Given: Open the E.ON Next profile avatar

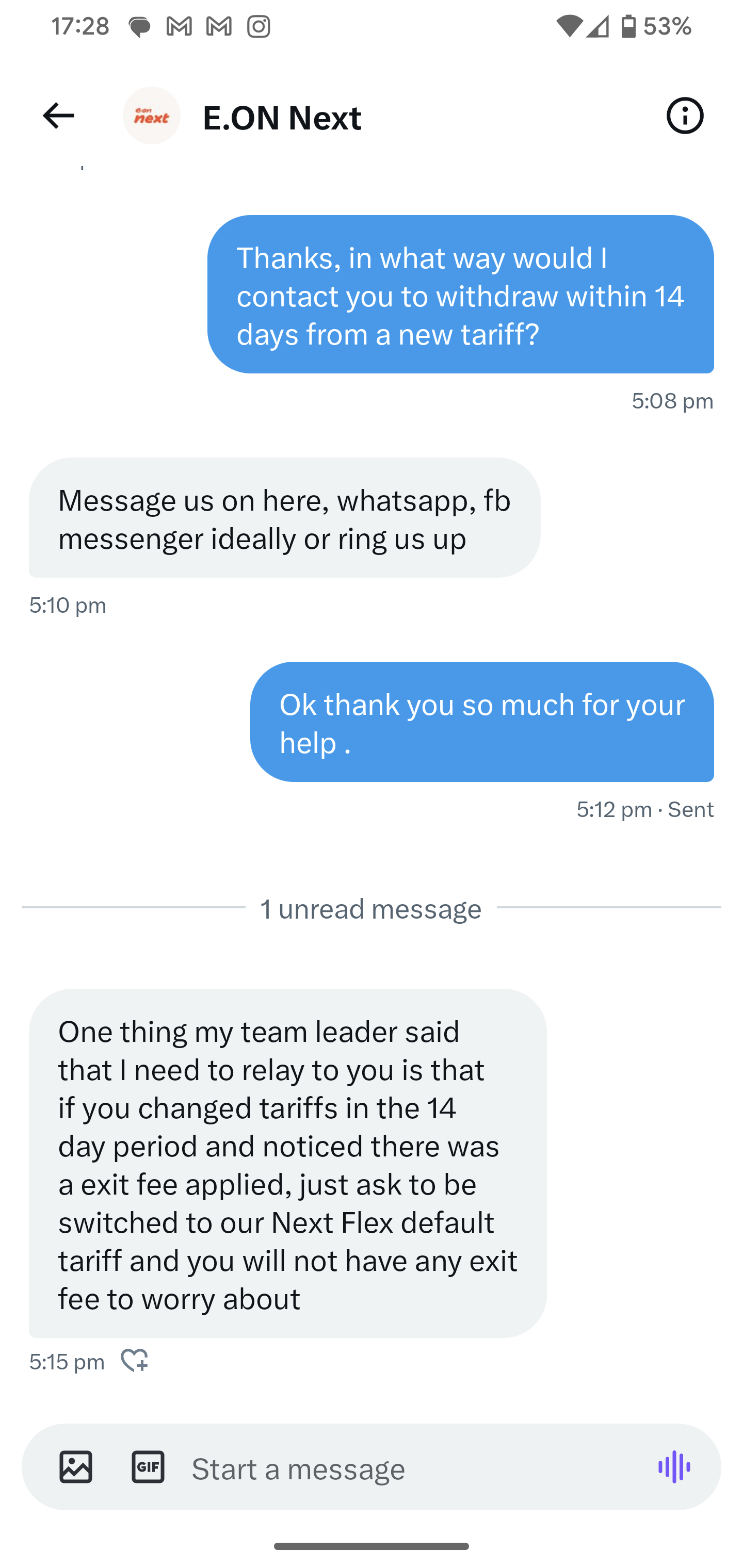Looking at the screenshot, I should click(152, 116).
